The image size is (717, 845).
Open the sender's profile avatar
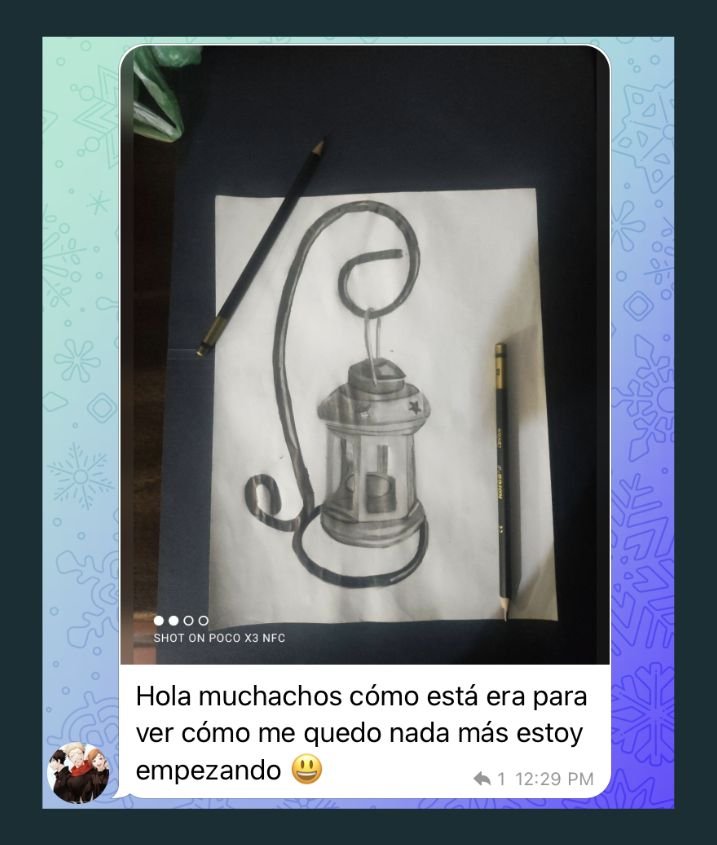[x=78, y=773]
